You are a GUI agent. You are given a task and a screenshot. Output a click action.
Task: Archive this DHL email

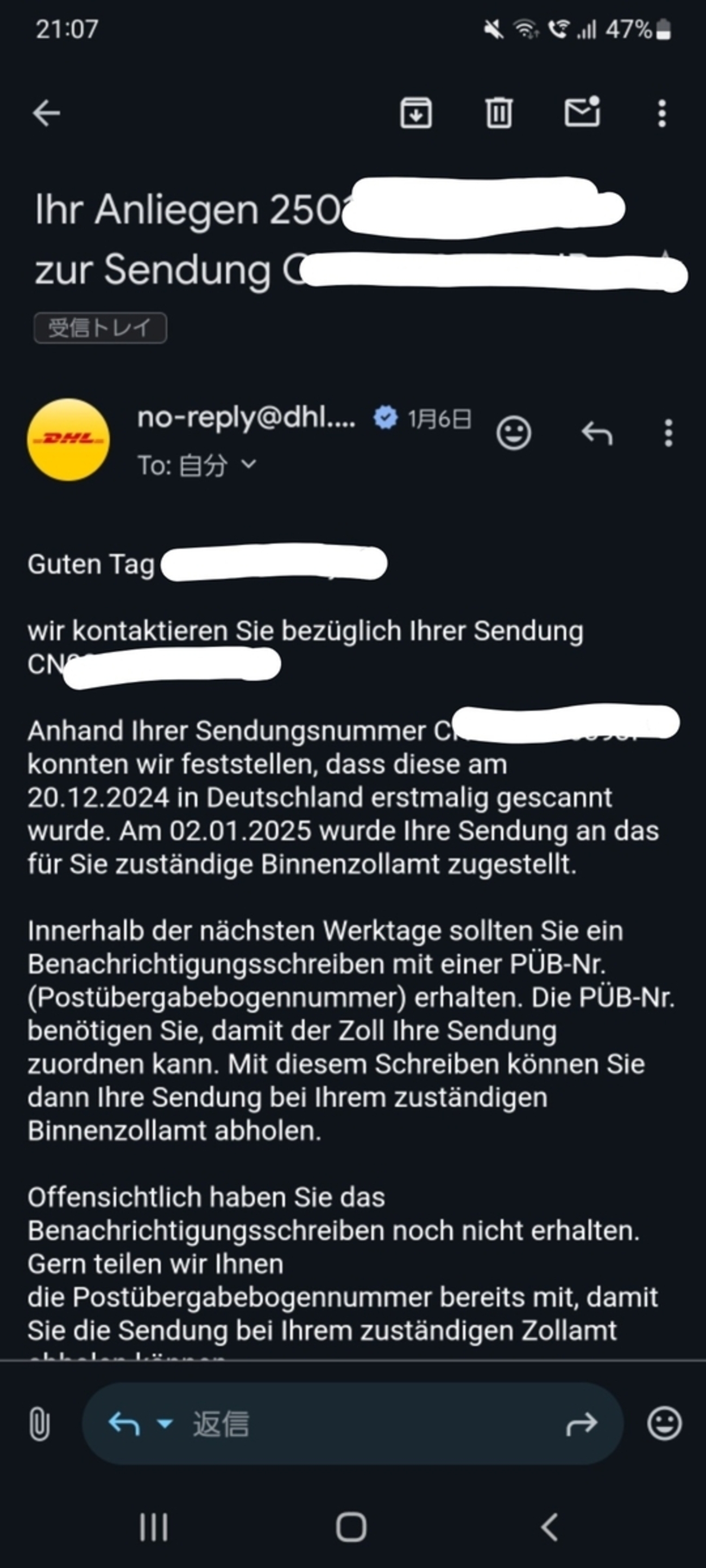tap(416, 113)
